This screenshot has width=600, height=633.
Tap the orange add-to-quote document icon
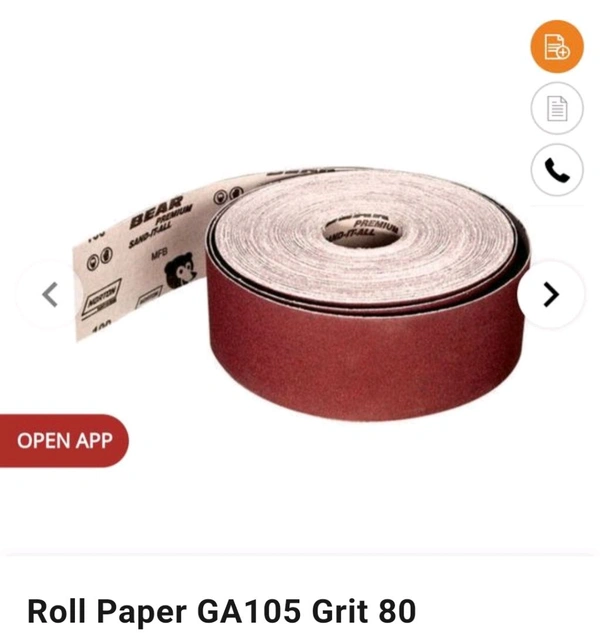pyautogui.click(x=556, y=47)
